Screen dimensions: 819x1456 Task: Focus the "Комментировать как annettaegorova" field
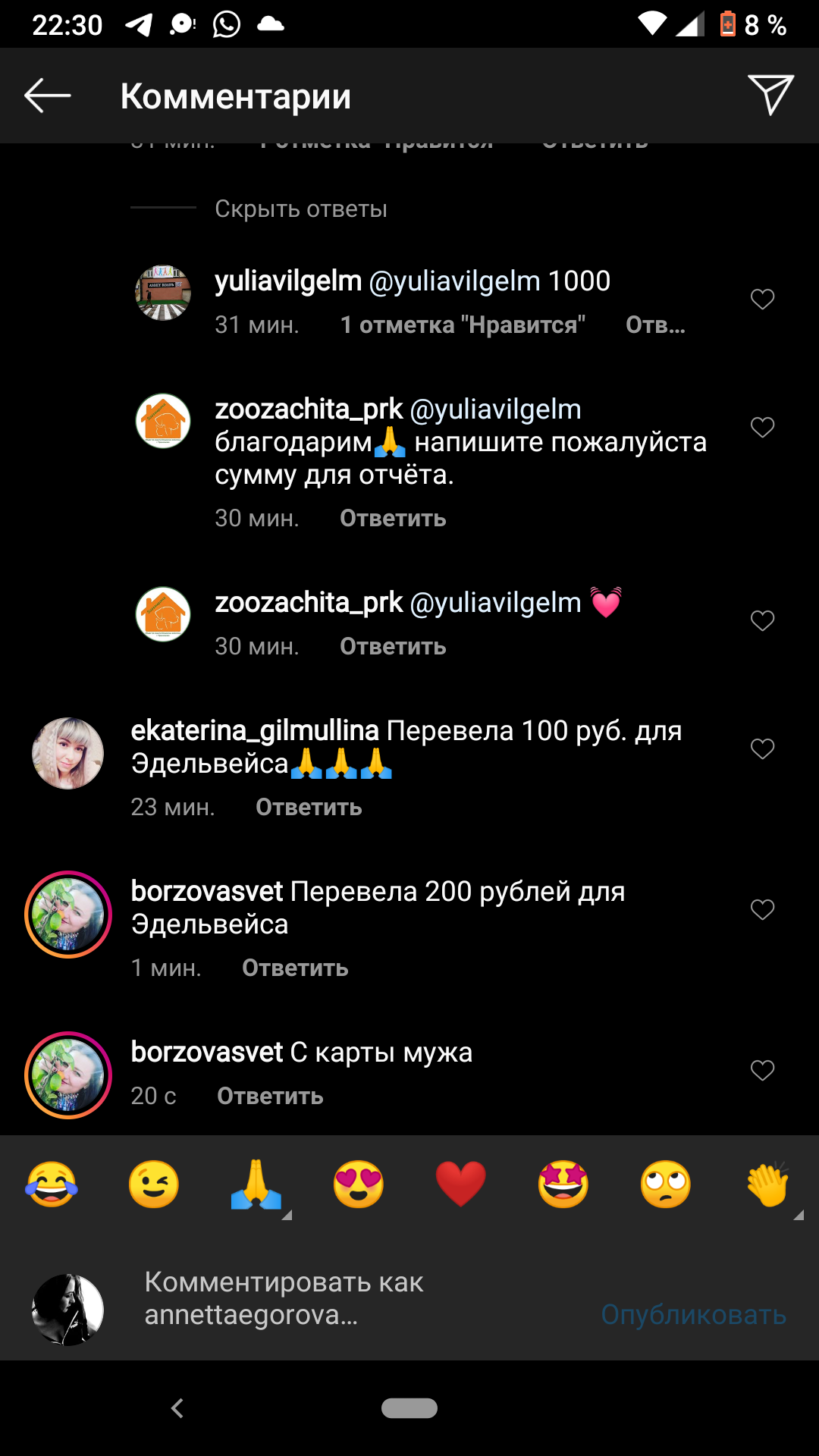(318, 1298)
